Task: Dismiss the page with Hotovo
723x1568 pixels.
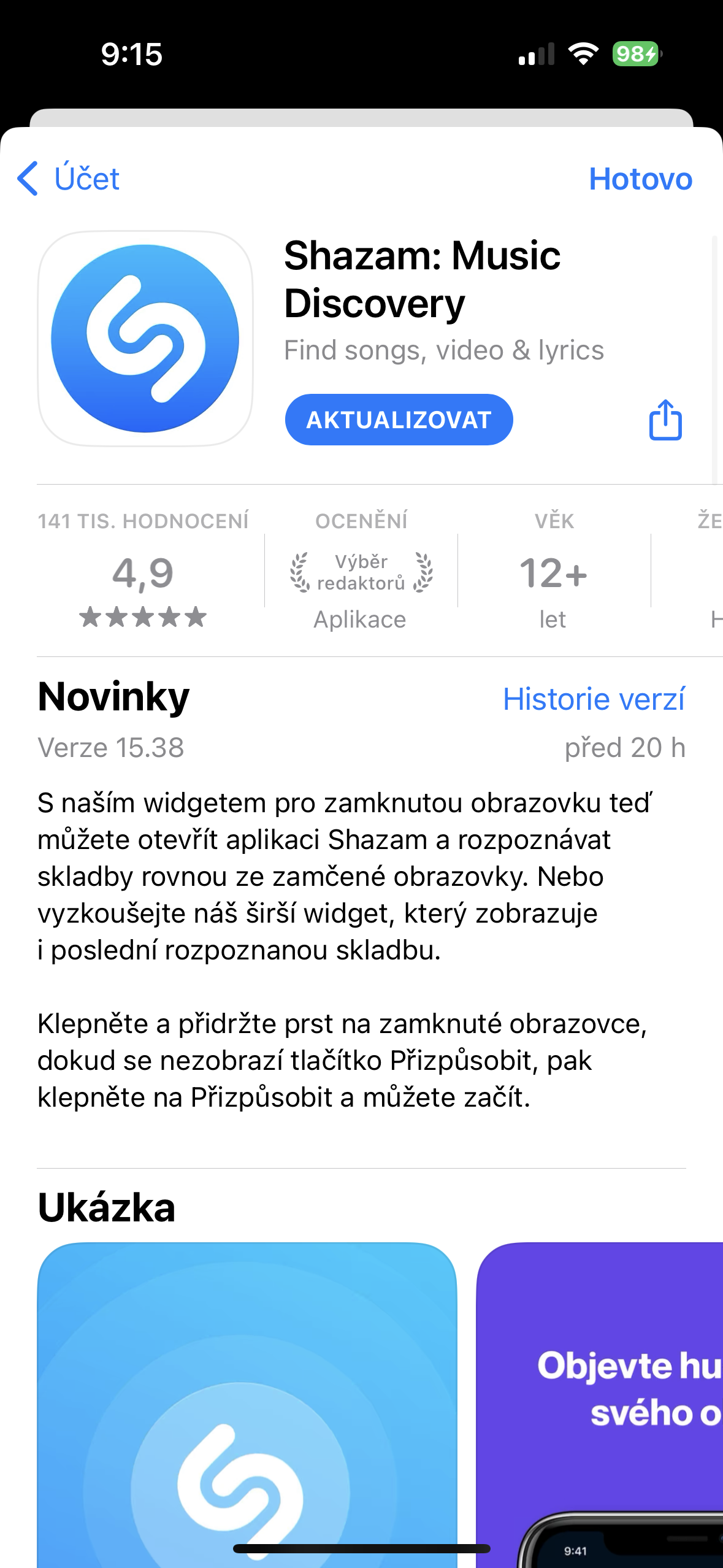Action: (640, 179)
